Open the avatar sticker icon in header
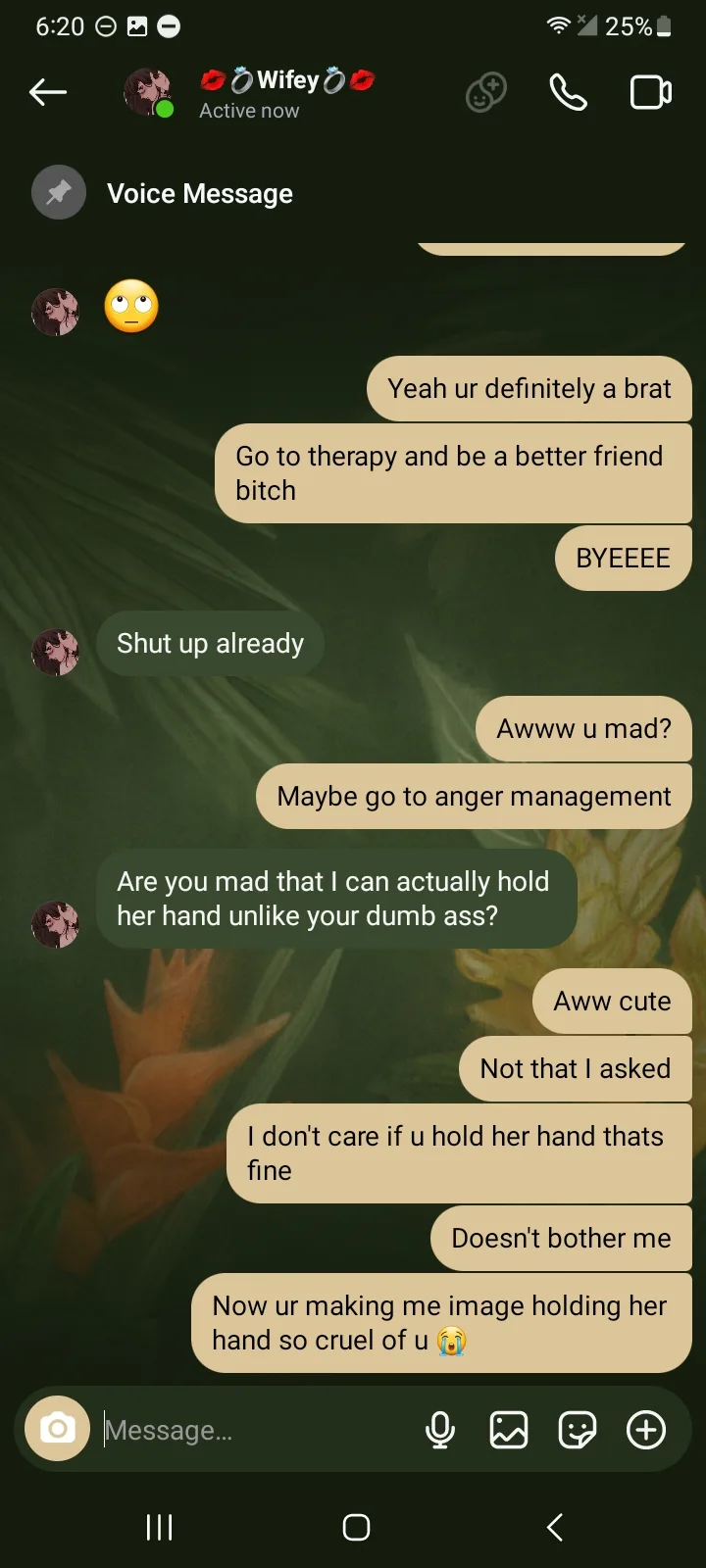Viewport: 706px width, 1568px height. (485, 93)
